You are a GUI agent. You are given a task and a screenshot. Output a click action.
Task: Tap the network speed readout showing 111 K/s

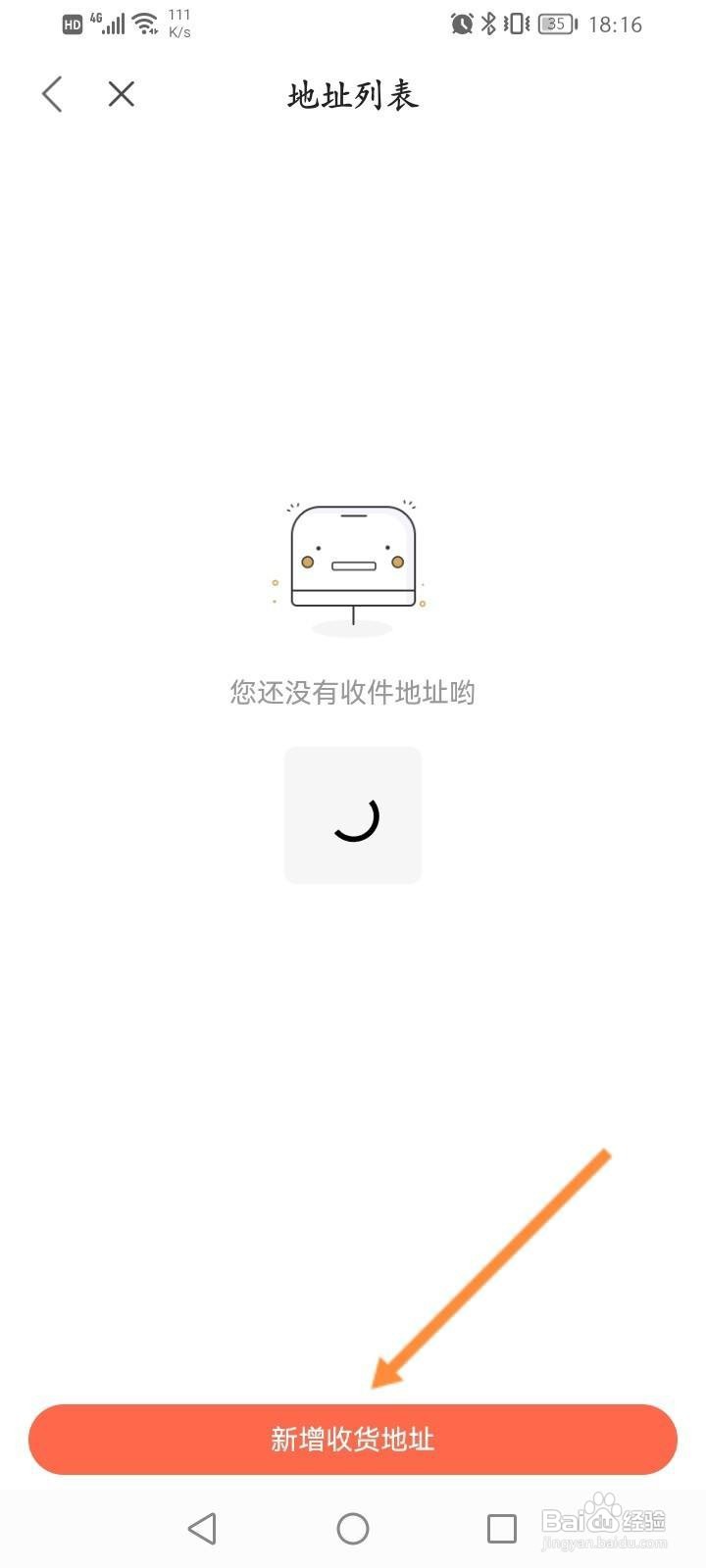click(178, 24)
